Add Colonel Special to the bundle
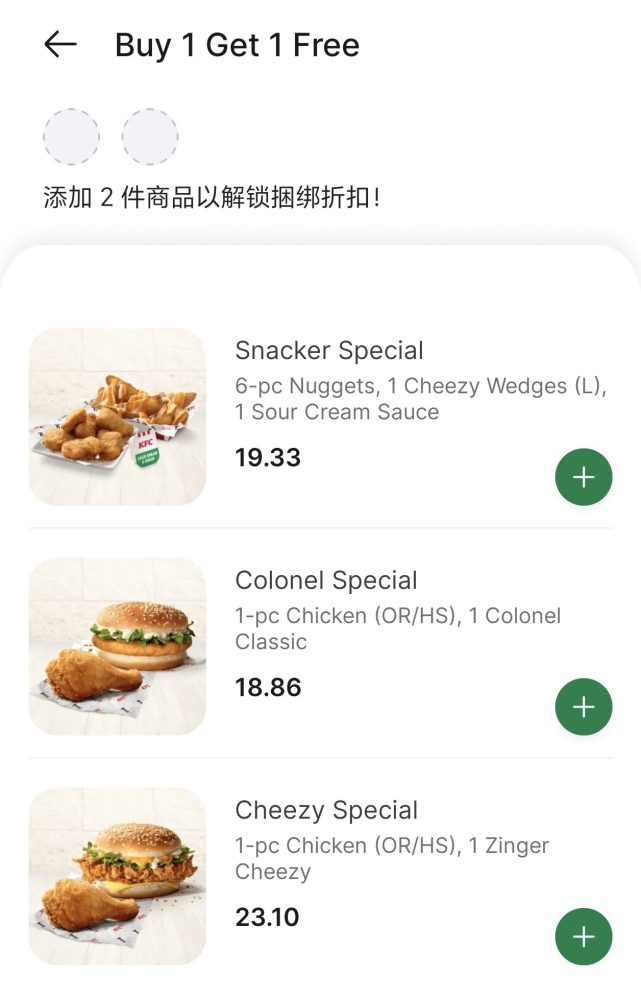Image resolution: width=641 pixels, height=1000 pixels. 583,707
